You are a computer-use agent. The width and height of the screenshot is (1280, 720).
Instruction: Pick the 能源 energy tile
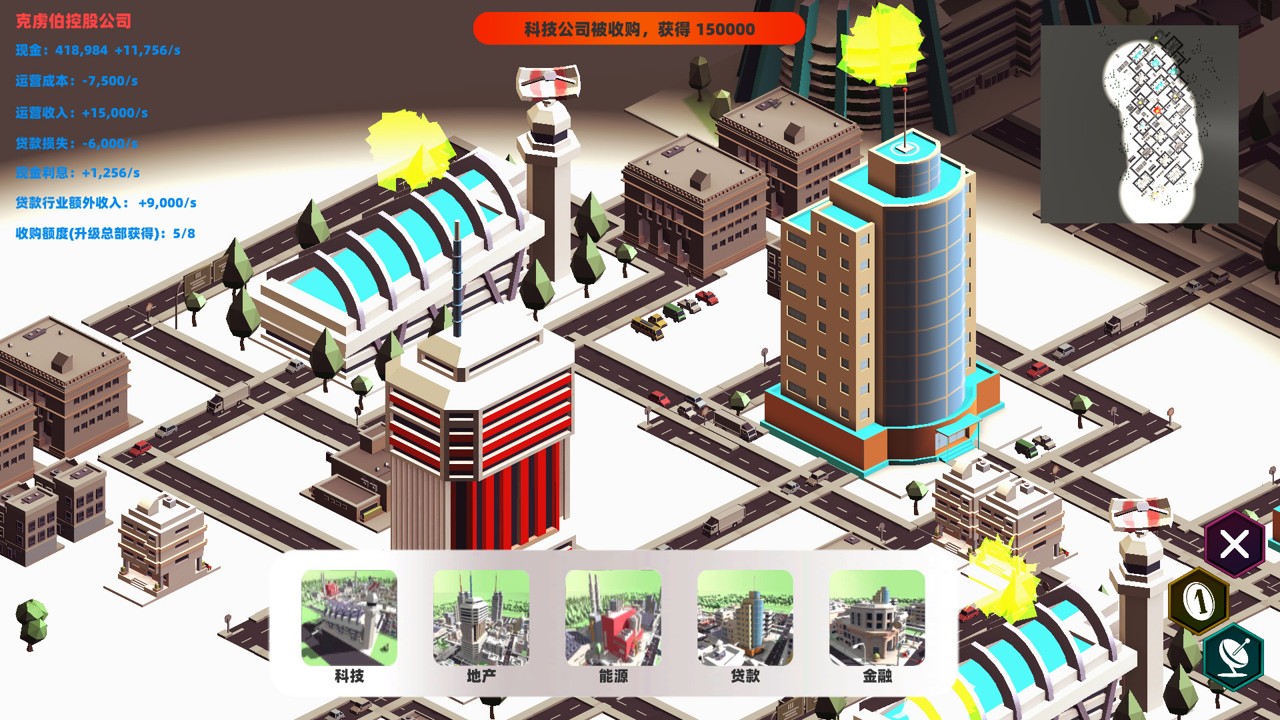click(613, 618)
